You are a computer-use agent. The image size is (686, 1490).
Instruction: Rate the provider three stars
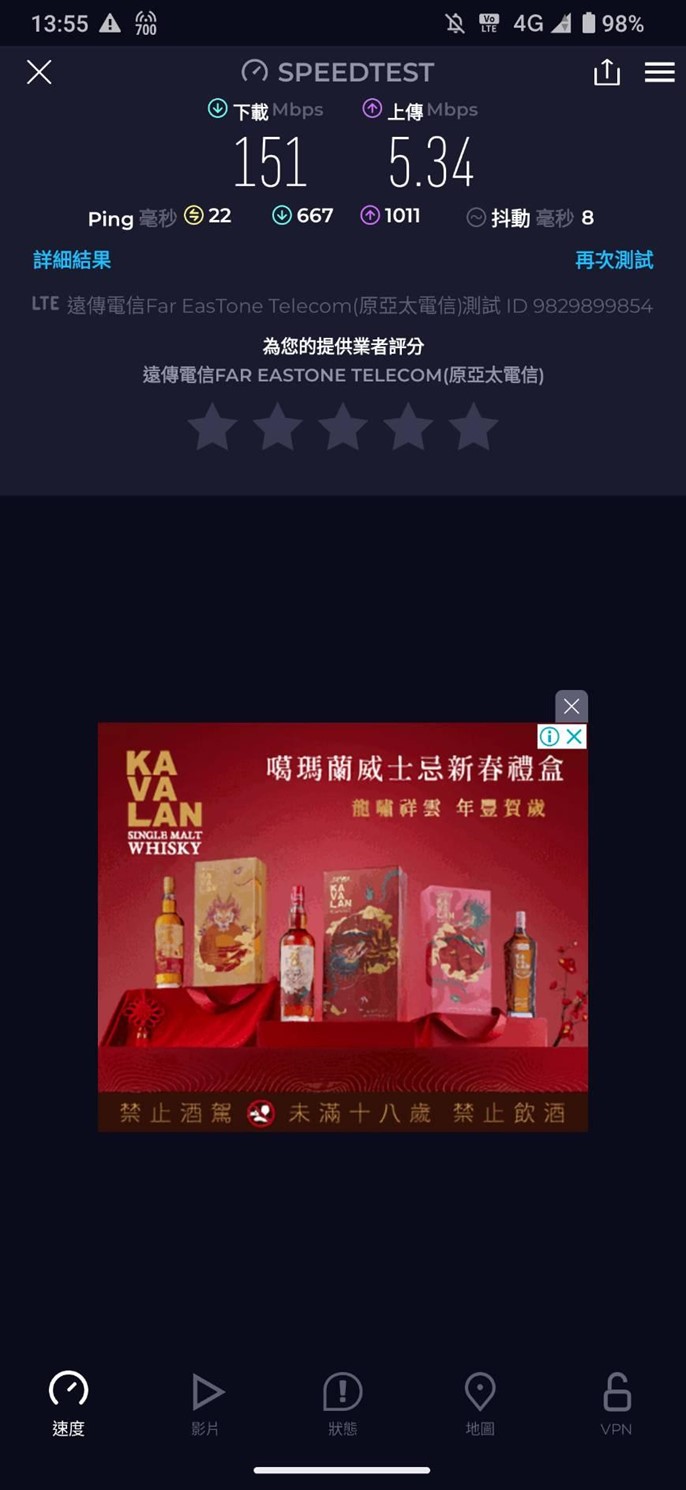[x=343, y=428]
